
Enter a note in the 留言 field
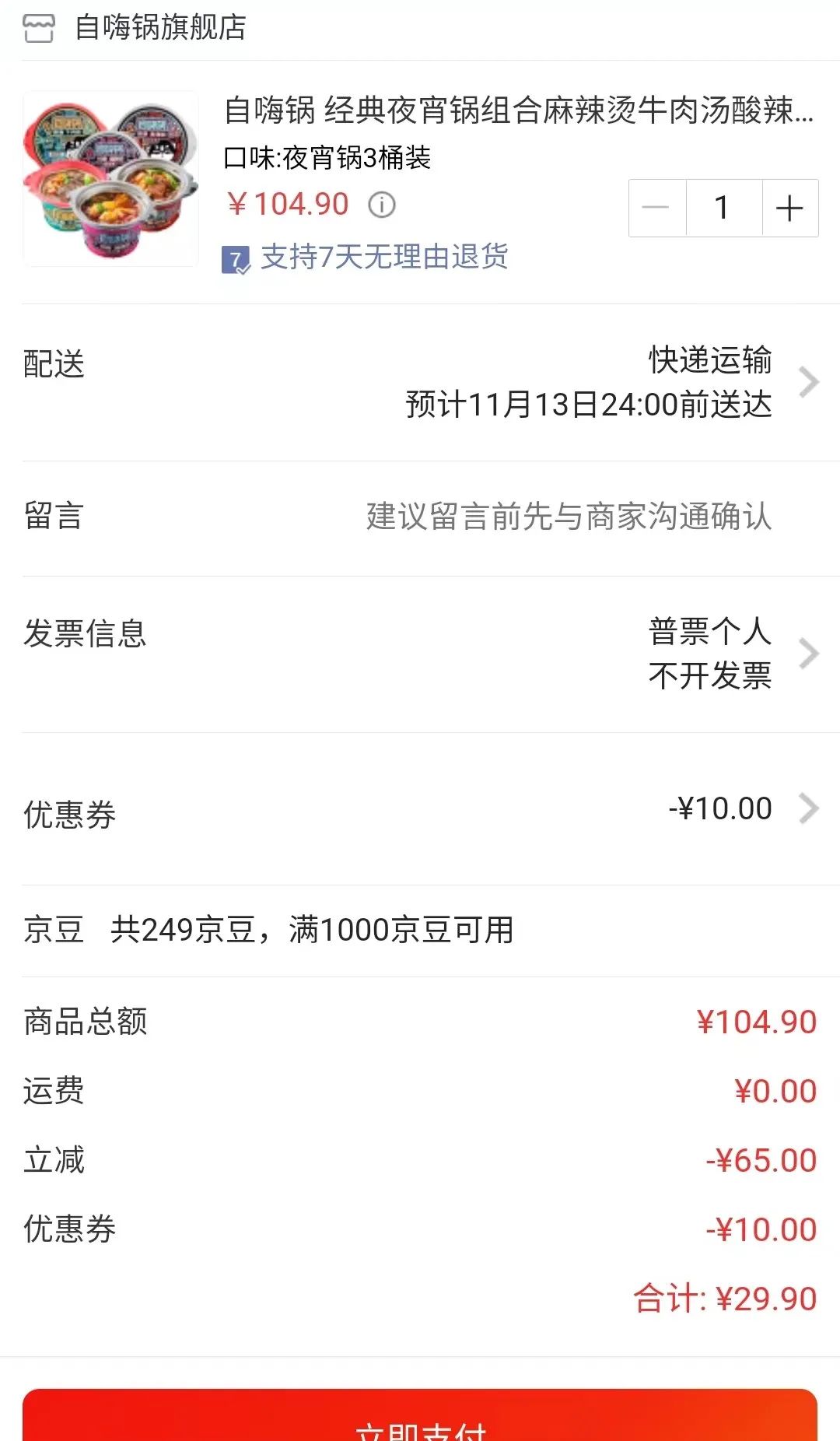click(568, 517)
